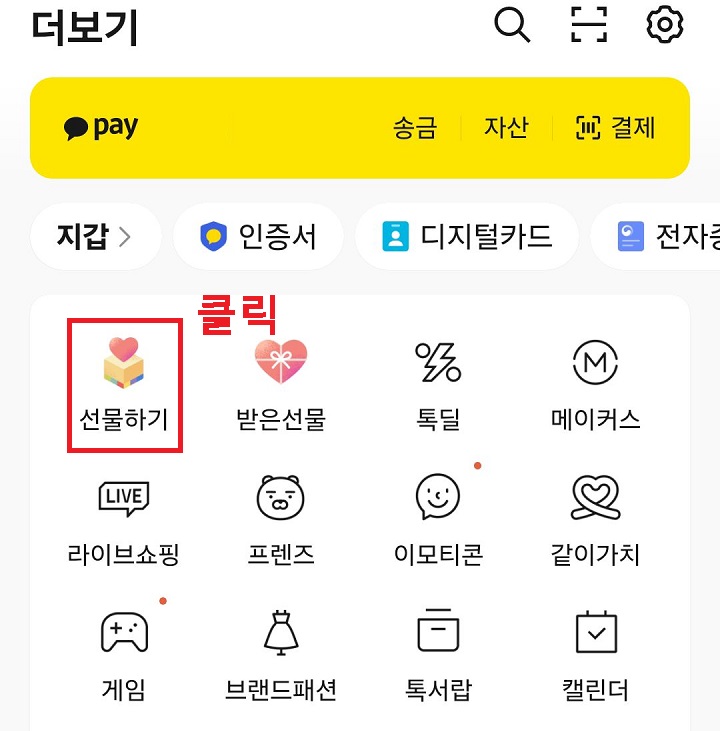This screenshot has height=731, width=720.
Task: Tap 결제 payment in the Pay banner
Action: click(617, 128)
